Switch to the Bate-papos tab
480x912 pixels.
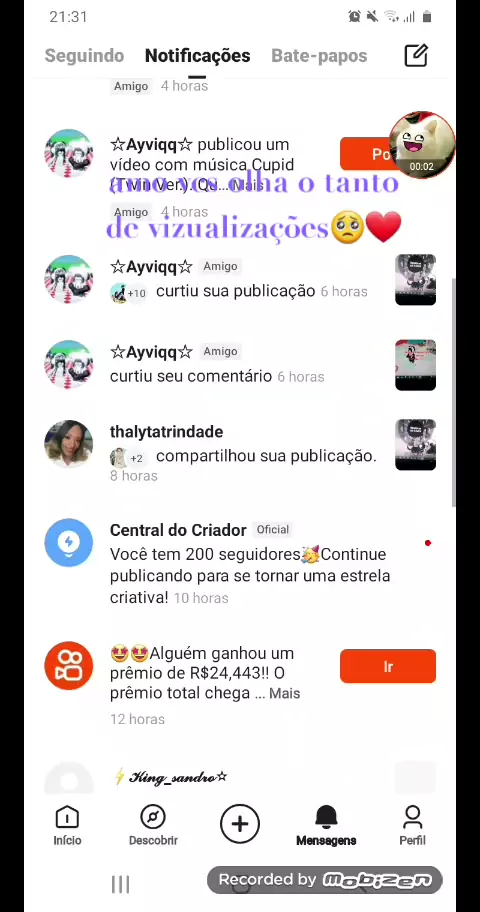tap(319, 56)
